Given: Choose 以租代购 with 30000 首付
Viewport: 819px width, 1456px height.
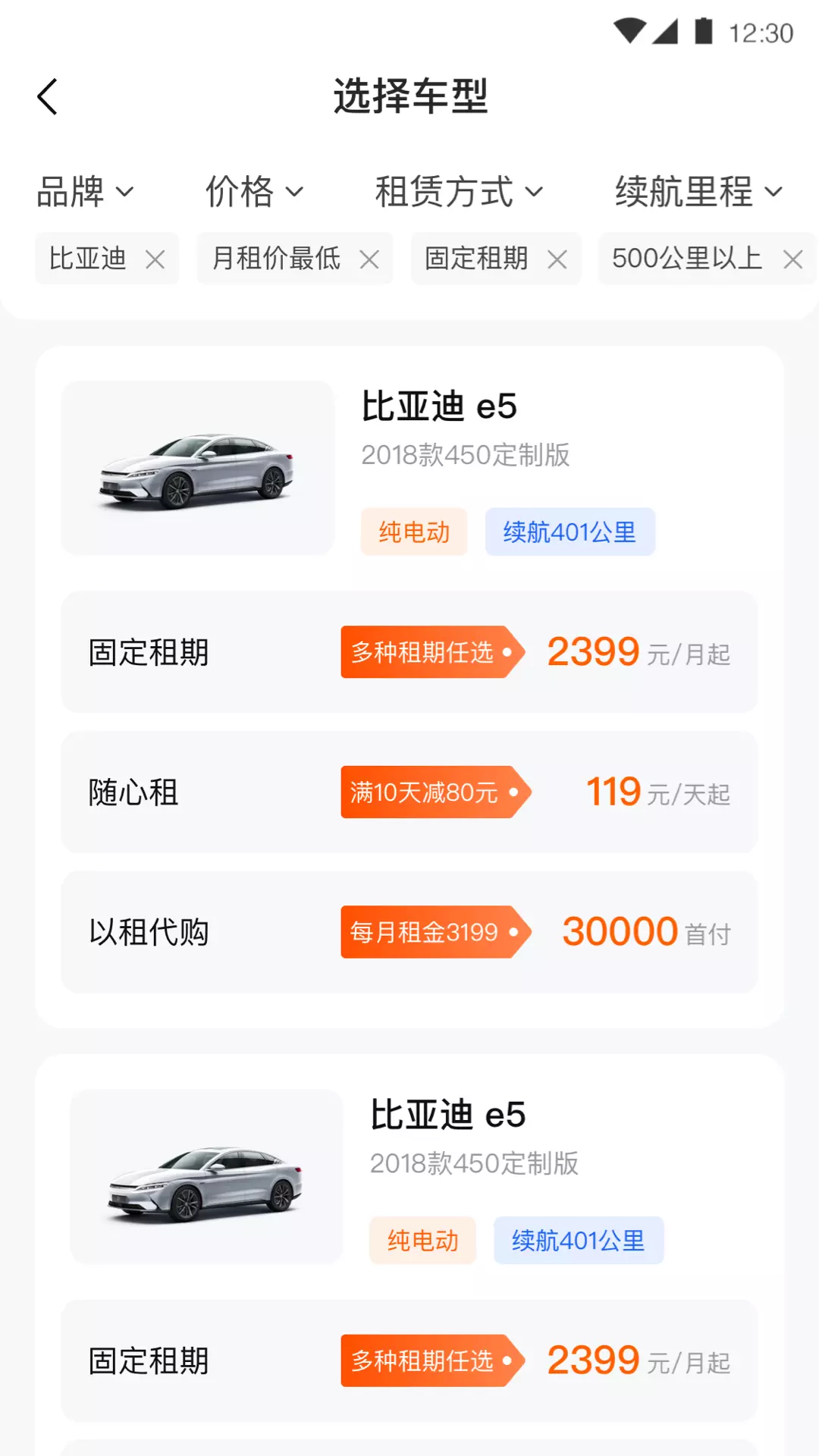Looking at the screenshot, I should (409, 932).
